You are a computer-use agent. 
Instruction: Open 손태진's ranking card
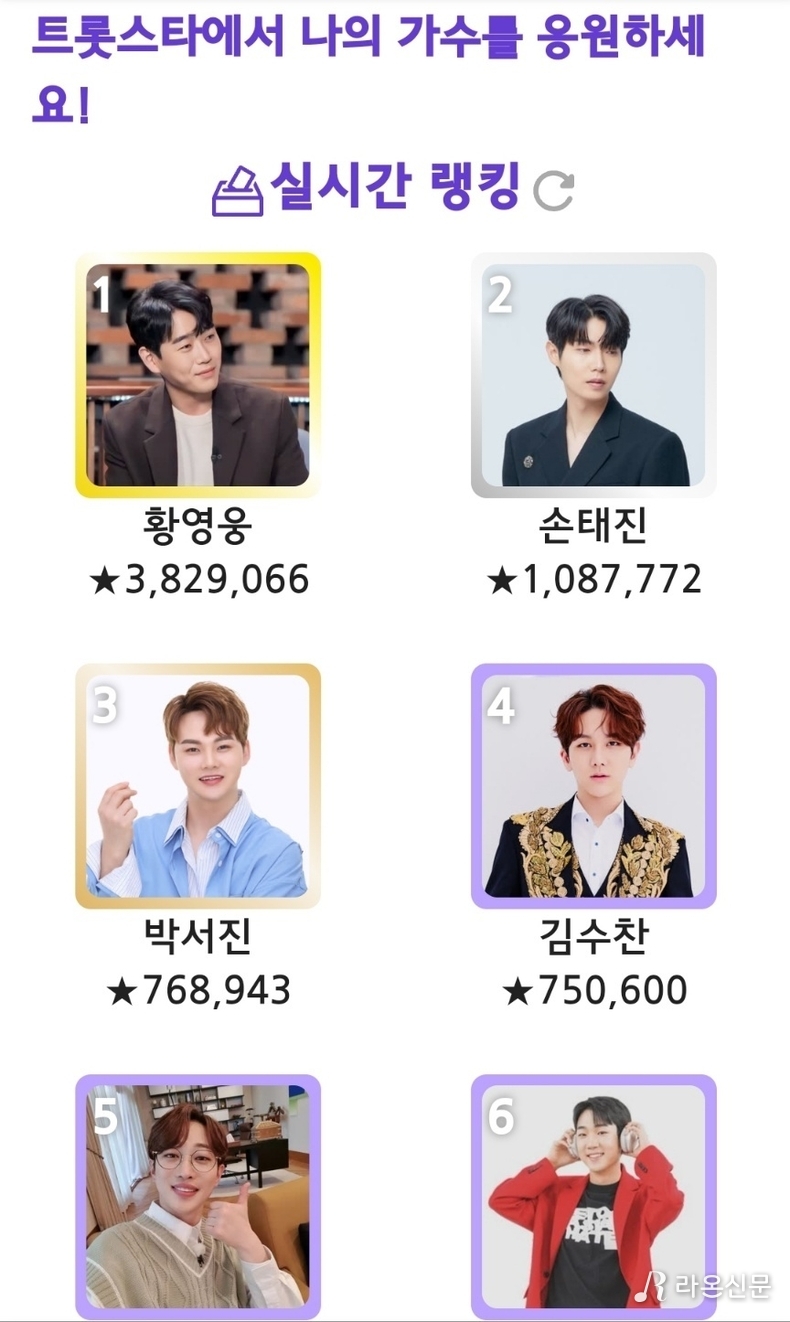coord(594,375)
